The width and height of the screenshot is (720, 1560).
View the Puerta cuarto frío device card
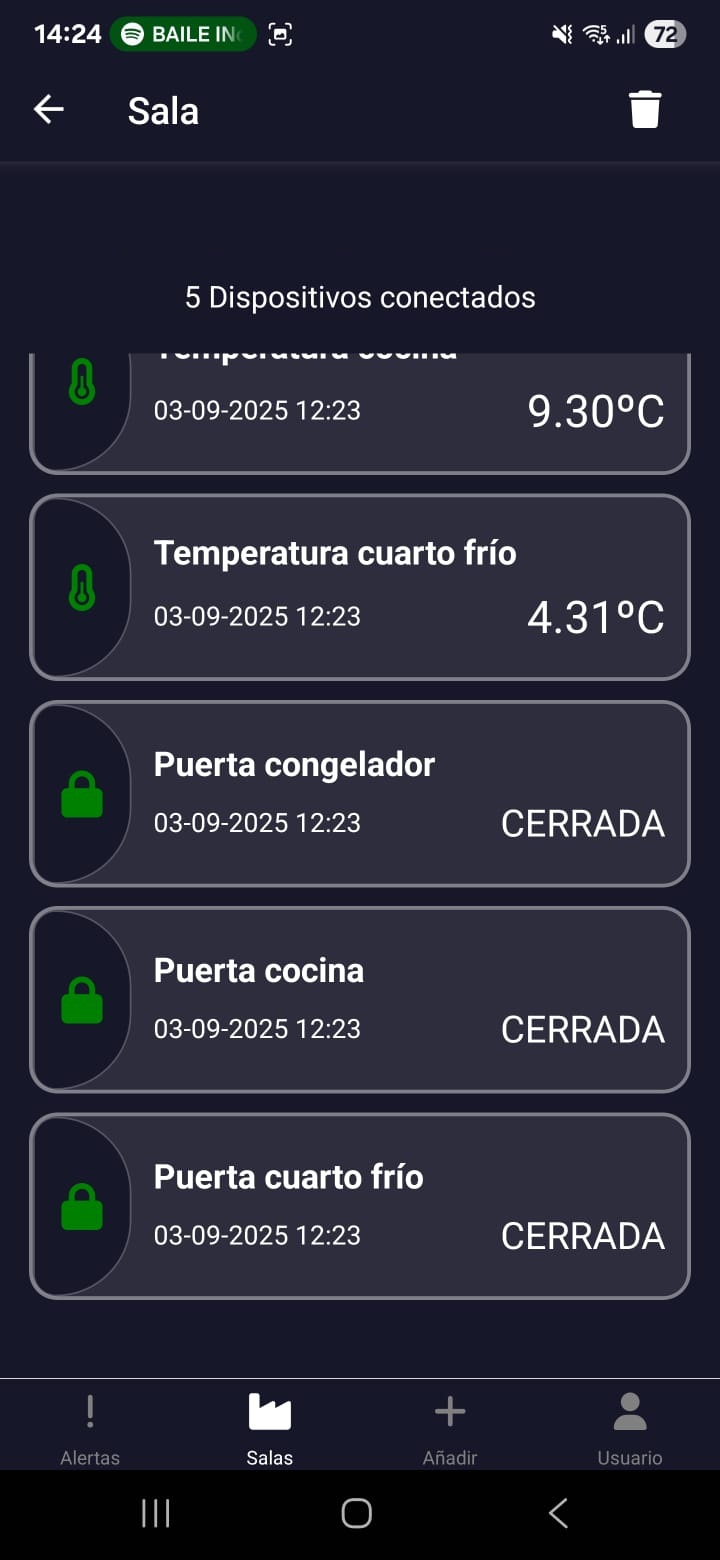tap(360, 1206)
